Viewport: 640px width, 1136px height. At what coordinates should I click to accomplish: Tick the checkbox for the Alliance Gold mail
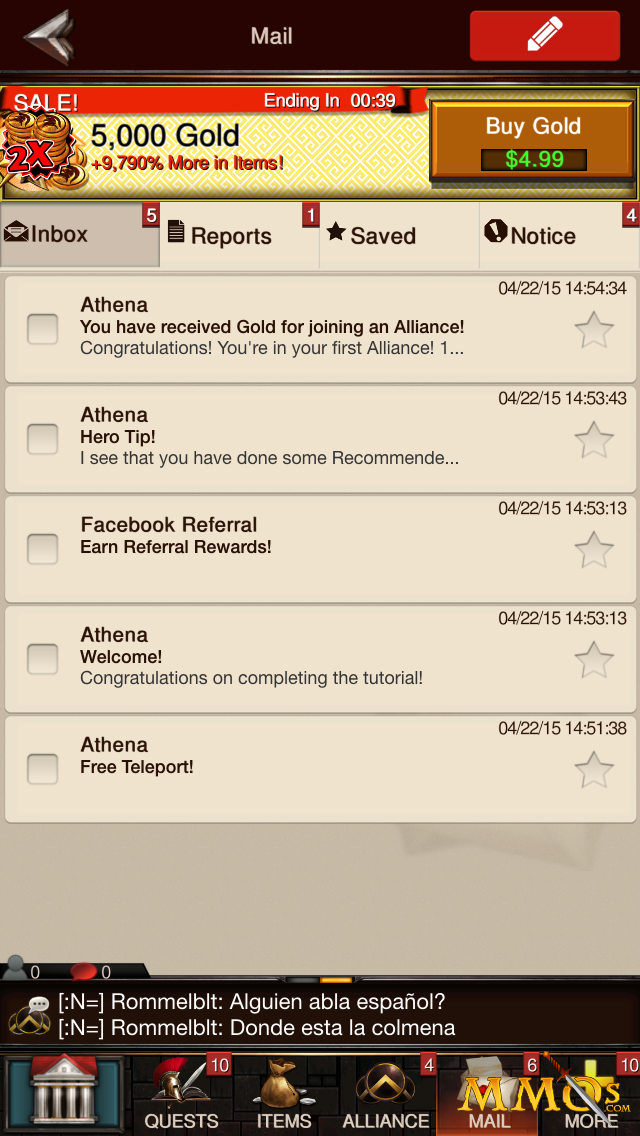coord(42,328)
